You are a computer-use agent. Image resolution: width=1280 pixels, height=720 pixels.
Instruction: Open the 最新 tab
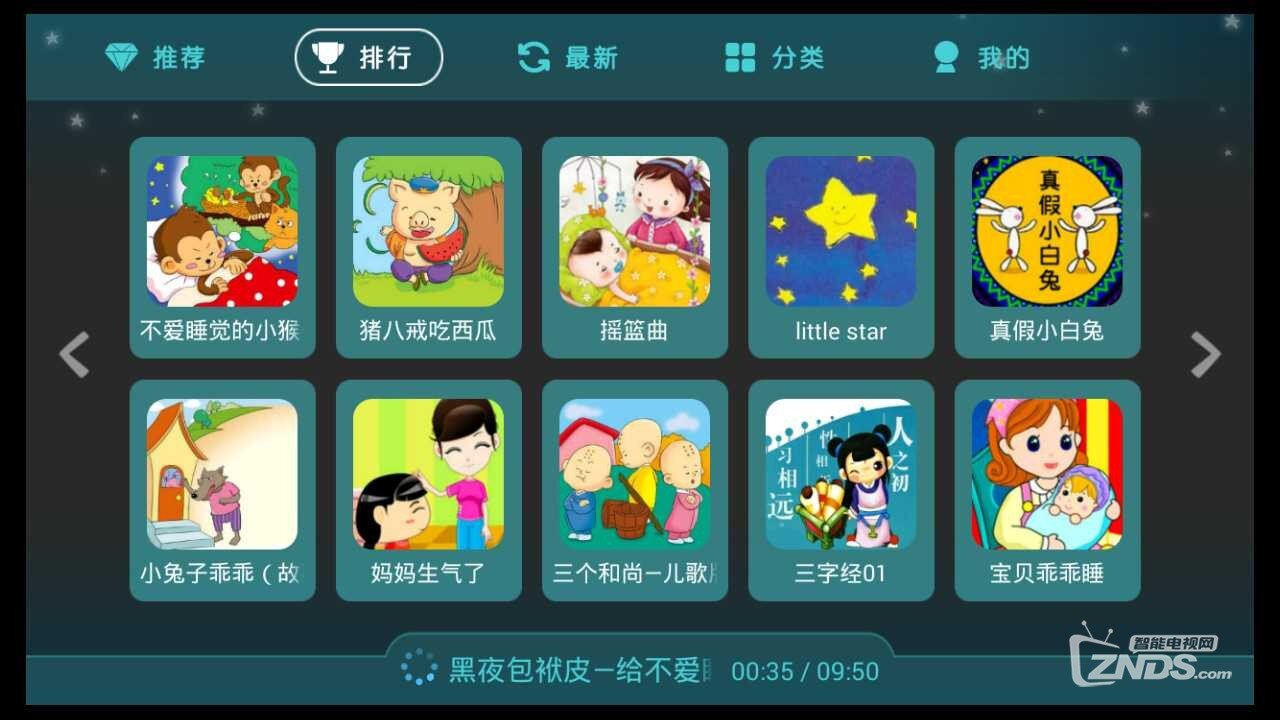567,58
